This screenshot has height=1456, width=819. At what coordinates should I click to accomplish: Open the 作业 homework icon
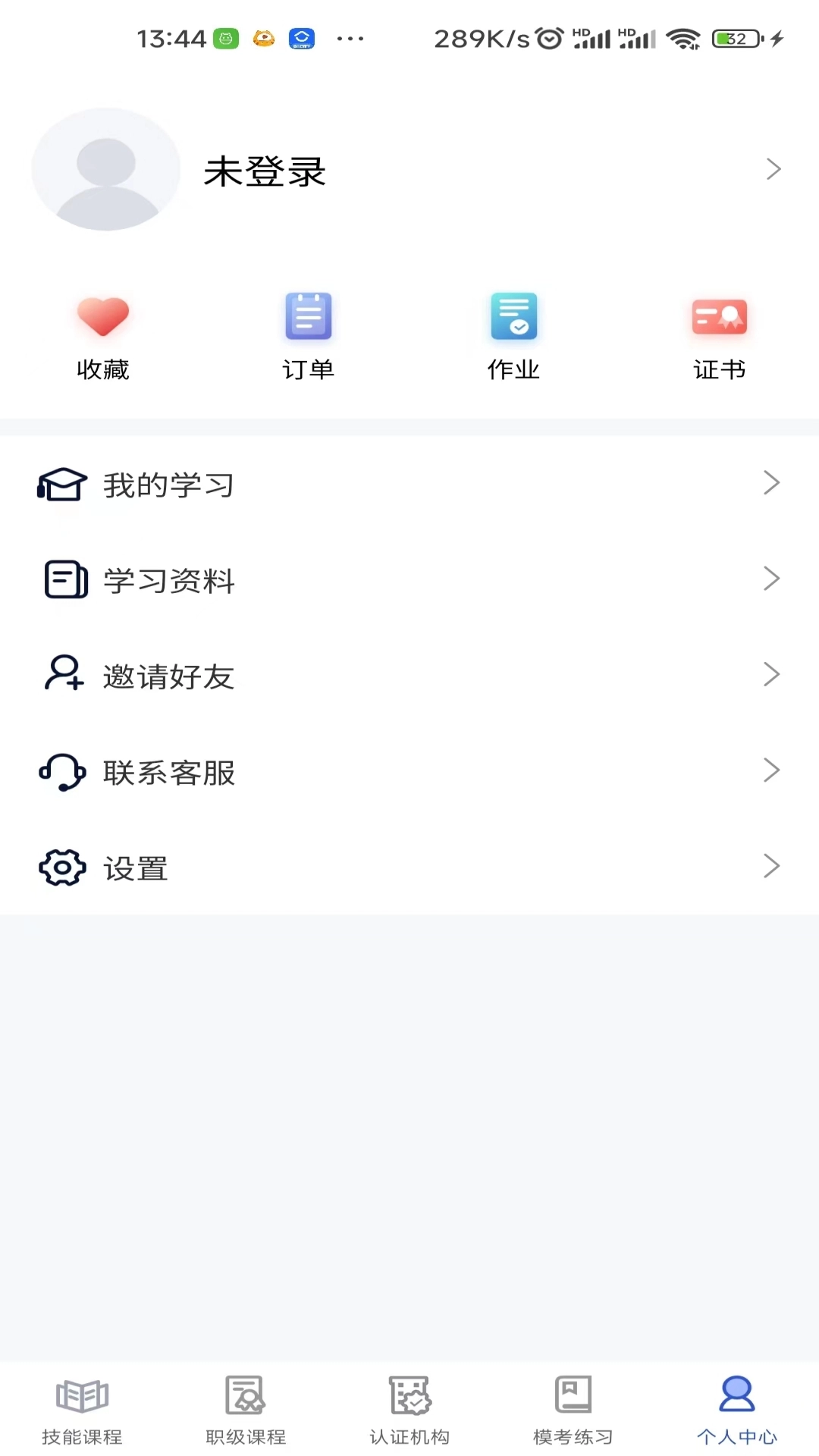513,317
